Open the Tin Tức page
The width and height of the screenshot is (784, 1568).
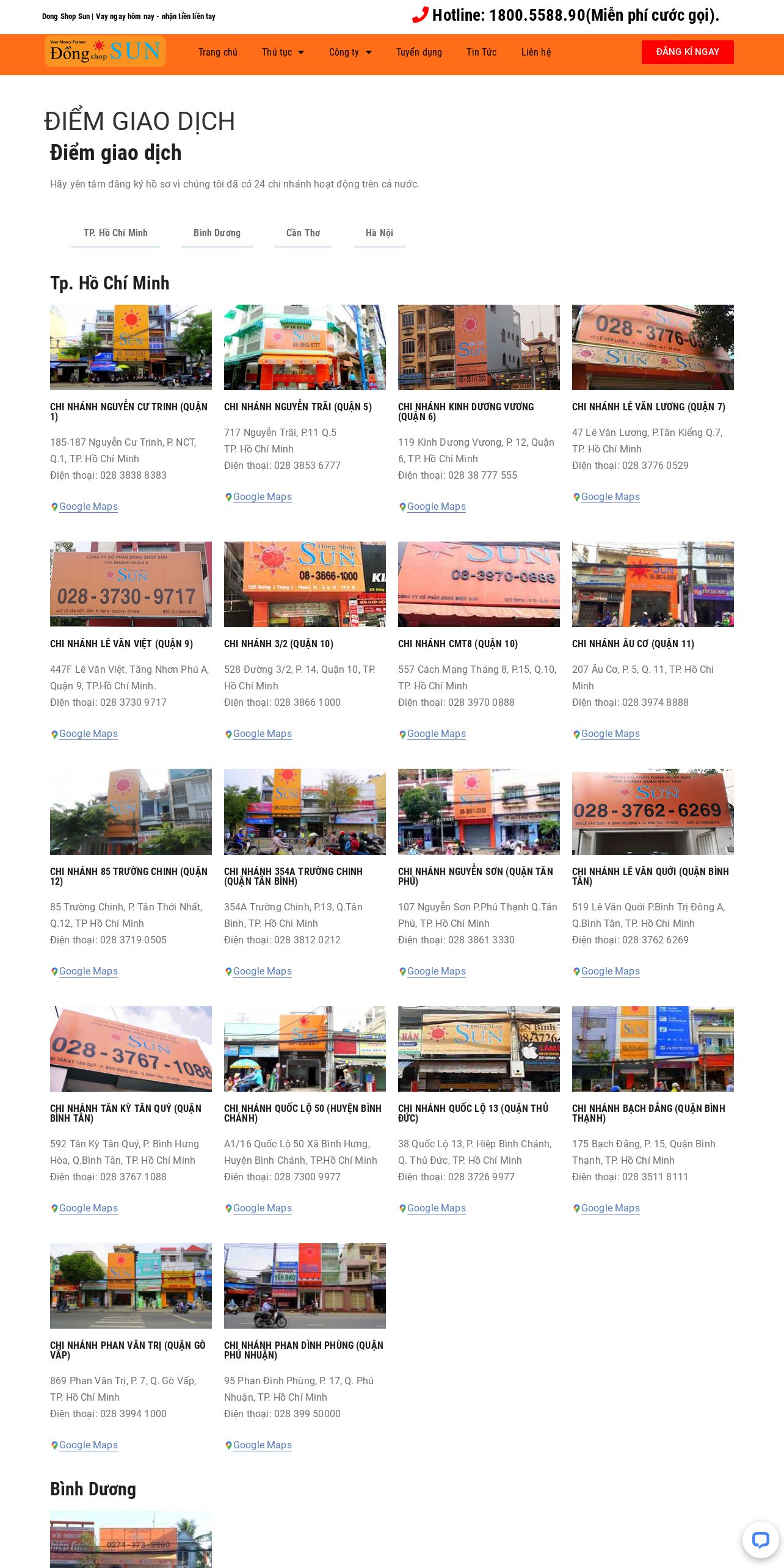pyautogui.click(x=481, y=53)
